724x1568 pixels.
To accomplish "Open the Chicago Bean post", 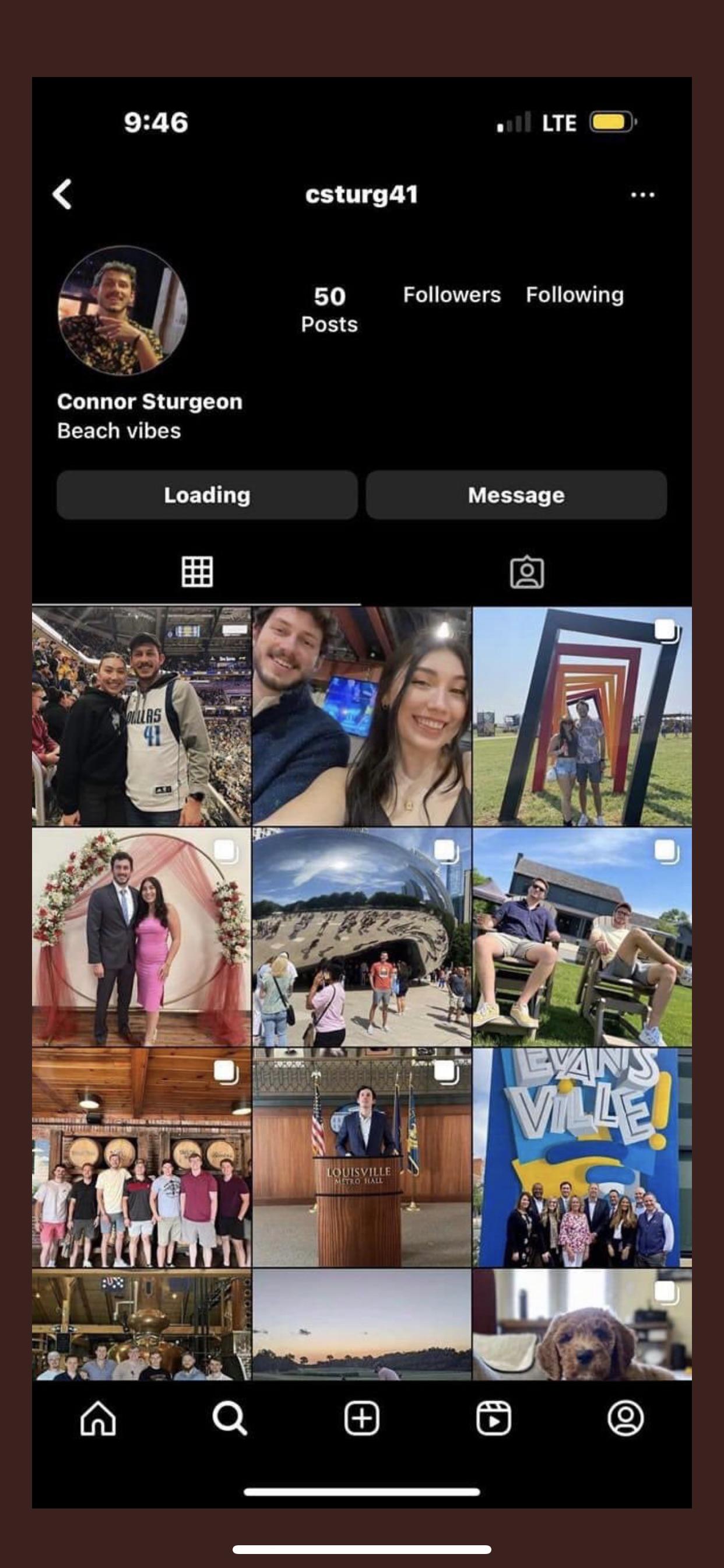I will 361,937.
